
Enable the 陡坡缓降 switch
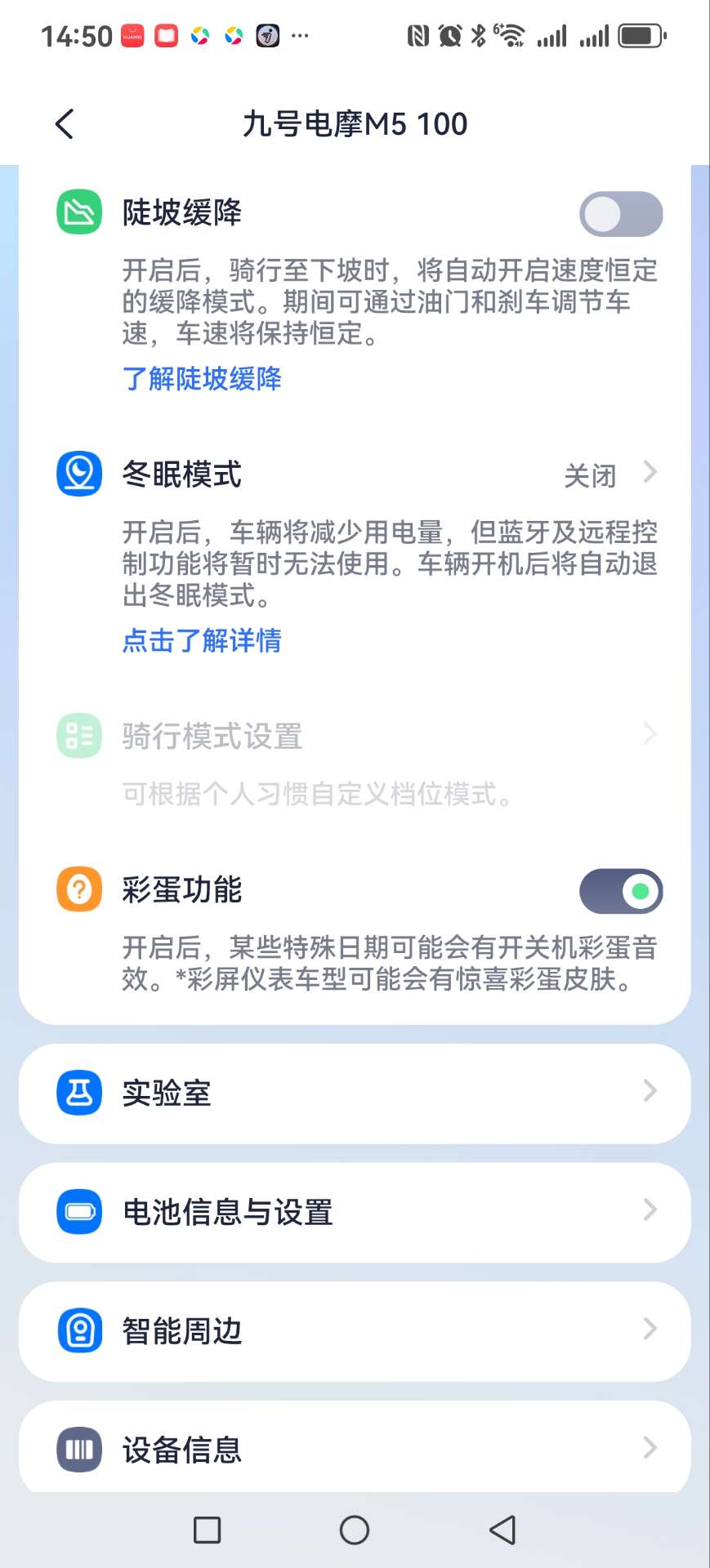pos(620,214)
